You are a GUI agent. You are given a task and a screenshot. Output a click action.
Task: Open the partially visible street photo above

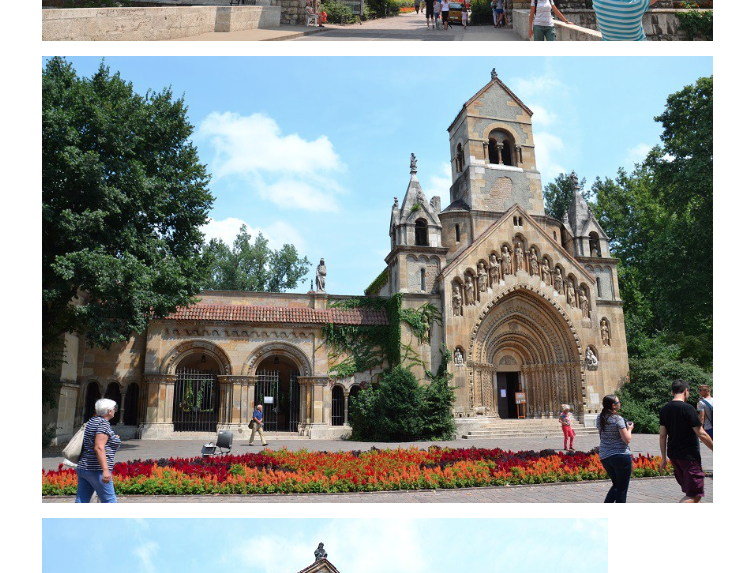click(377, 20)
